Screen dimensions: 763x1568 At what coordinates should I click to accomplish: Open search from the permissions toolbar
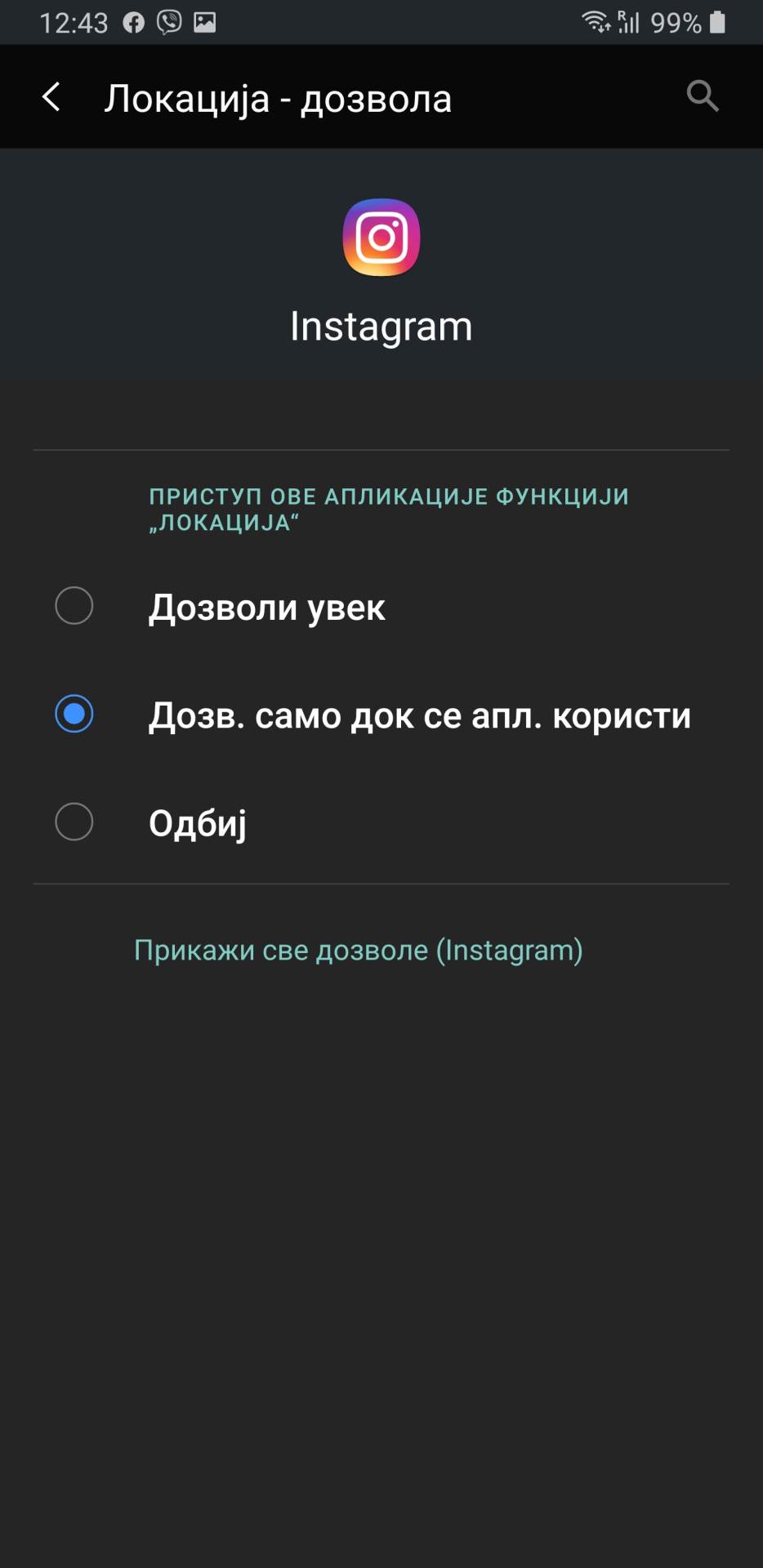(703, 96)
